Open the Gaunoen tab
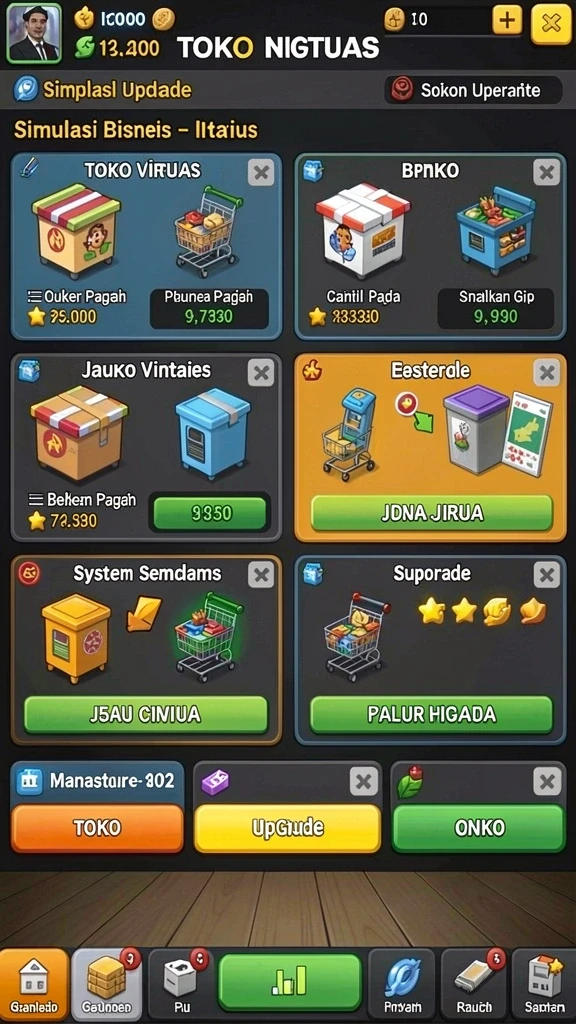The image size is (576, 1024). [x=106, y=985]
